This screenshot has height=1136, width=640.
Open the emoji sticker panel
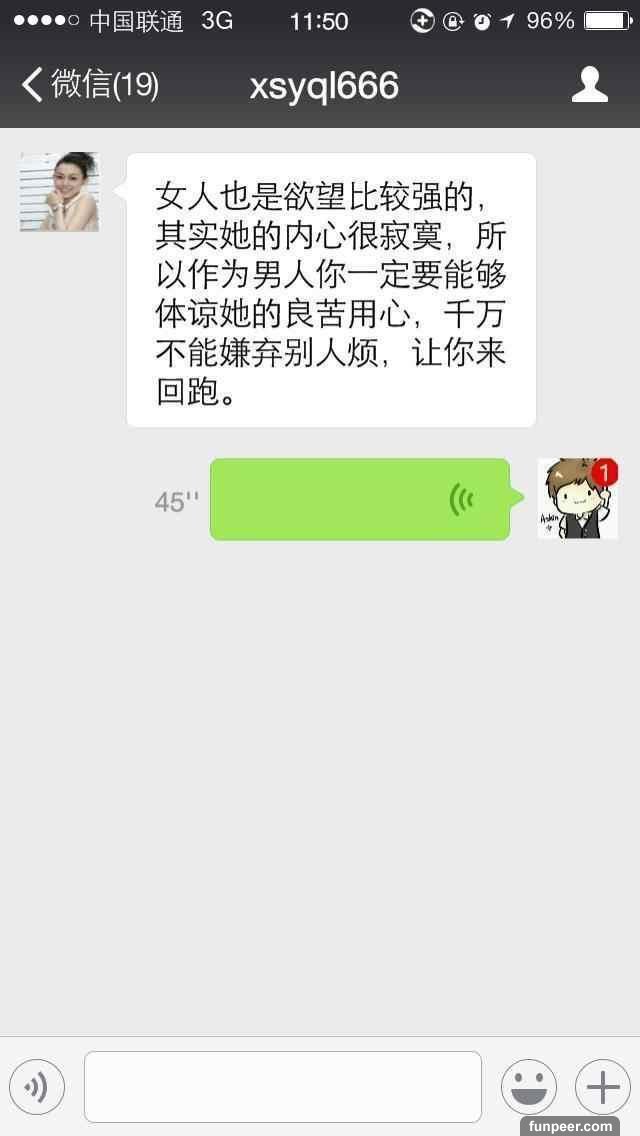528,1087
